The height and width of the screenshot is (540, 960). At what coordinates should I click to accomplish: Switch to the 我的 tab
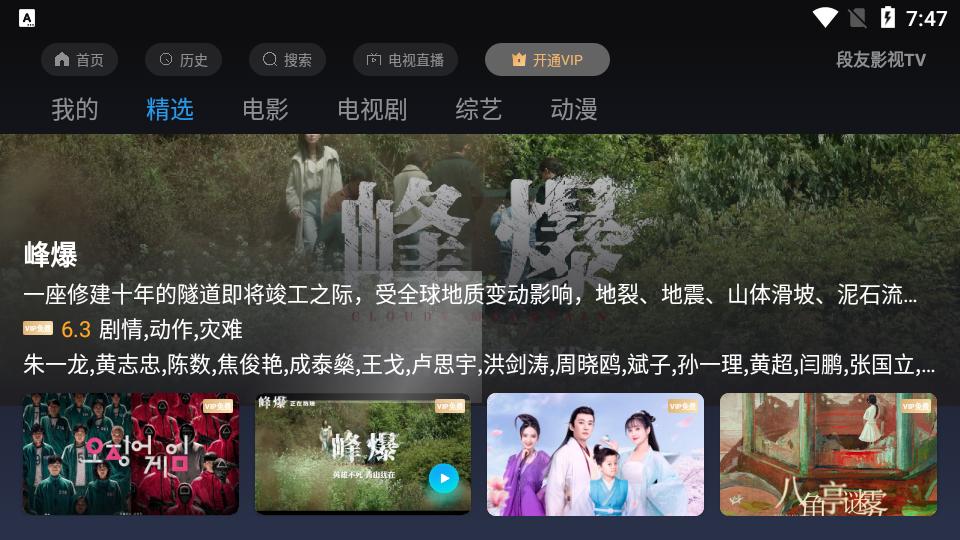[75, 109]
